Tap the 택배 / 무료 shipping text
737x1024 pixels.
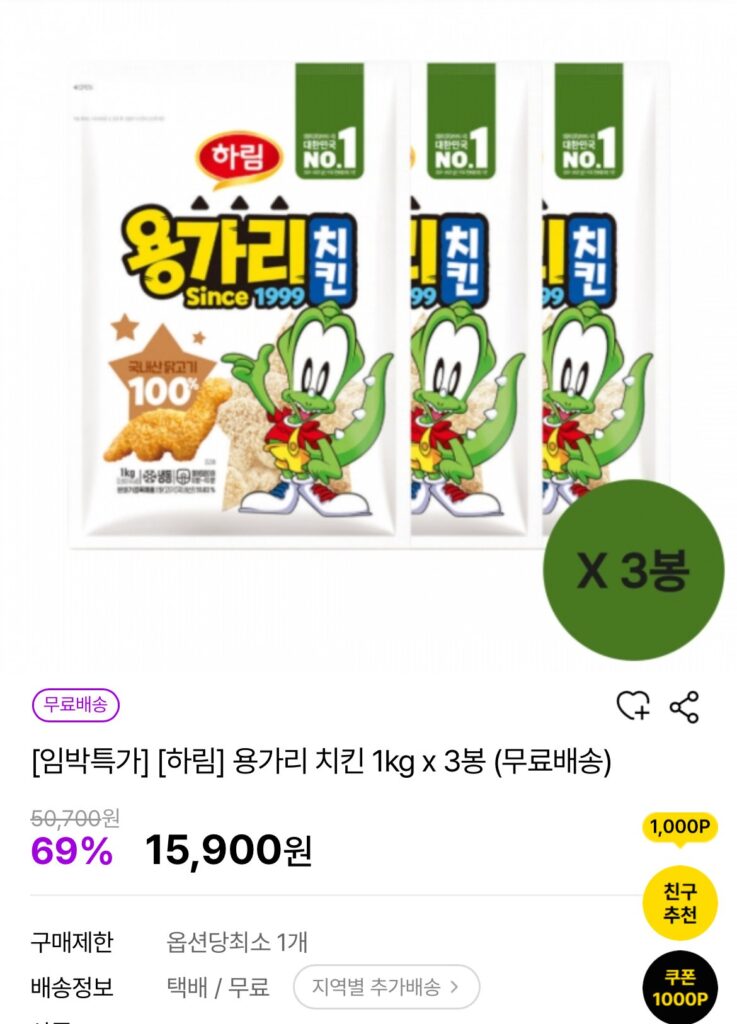[214, 984]
